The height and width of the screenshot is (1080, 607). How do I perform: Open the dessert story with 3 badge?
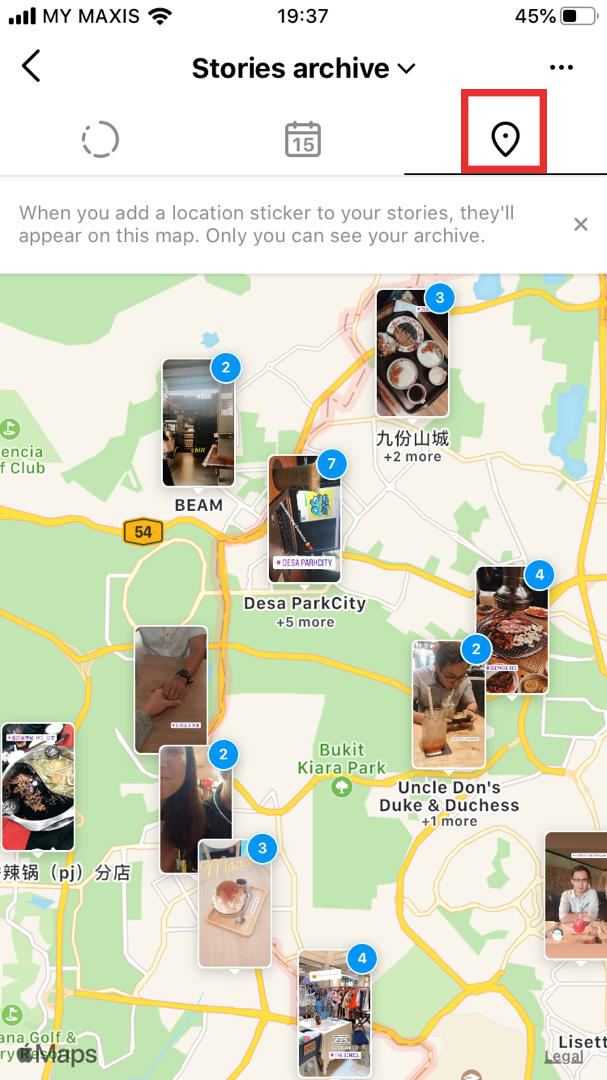tap(234, 903)
